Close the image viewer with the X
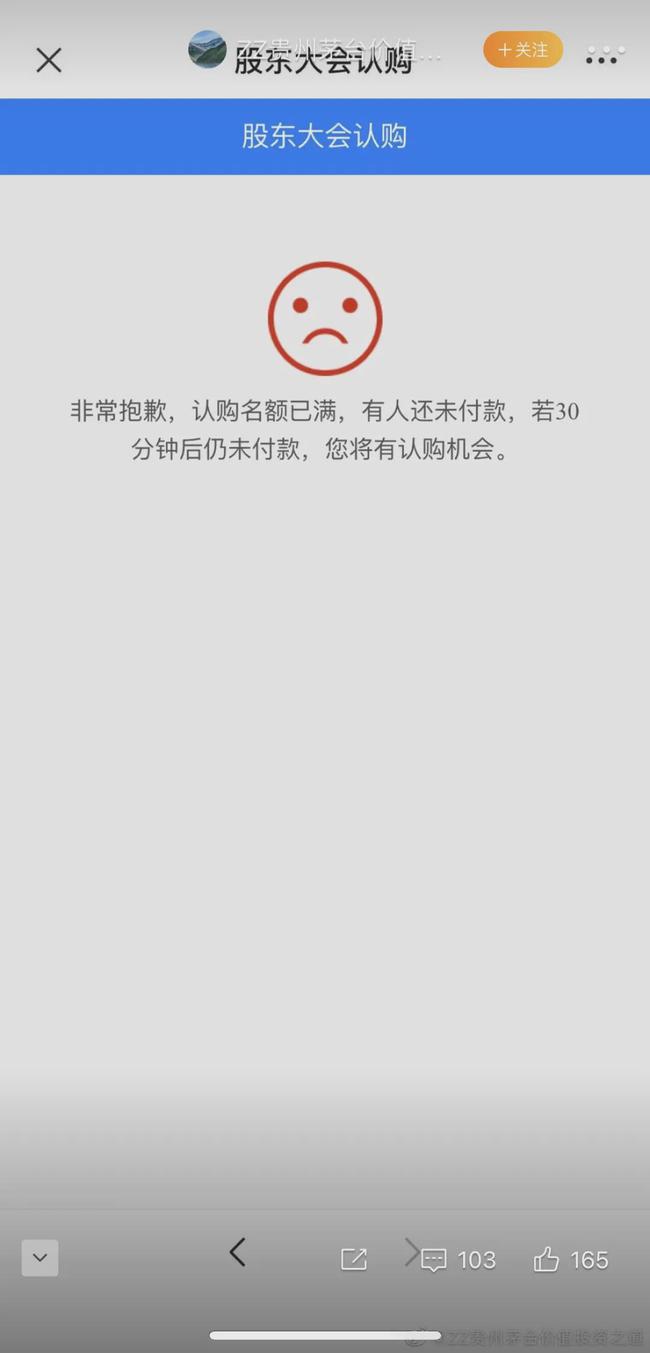650x1353 pixels. click(x=48, y=60)
